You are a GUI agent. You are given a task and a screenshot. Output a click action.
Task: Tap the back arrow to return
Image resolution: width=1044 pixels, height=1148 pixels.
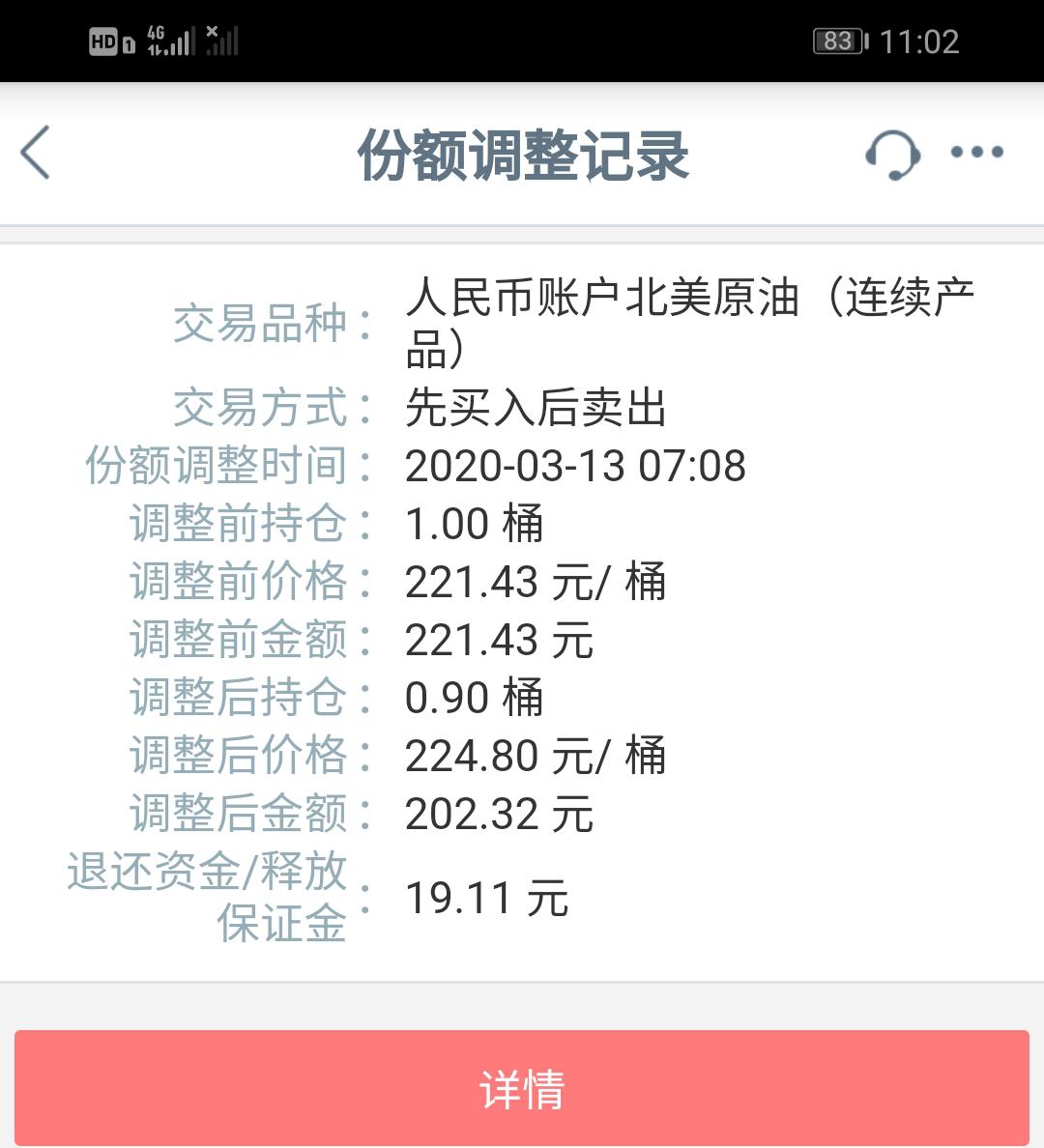(x=37, y=153)
